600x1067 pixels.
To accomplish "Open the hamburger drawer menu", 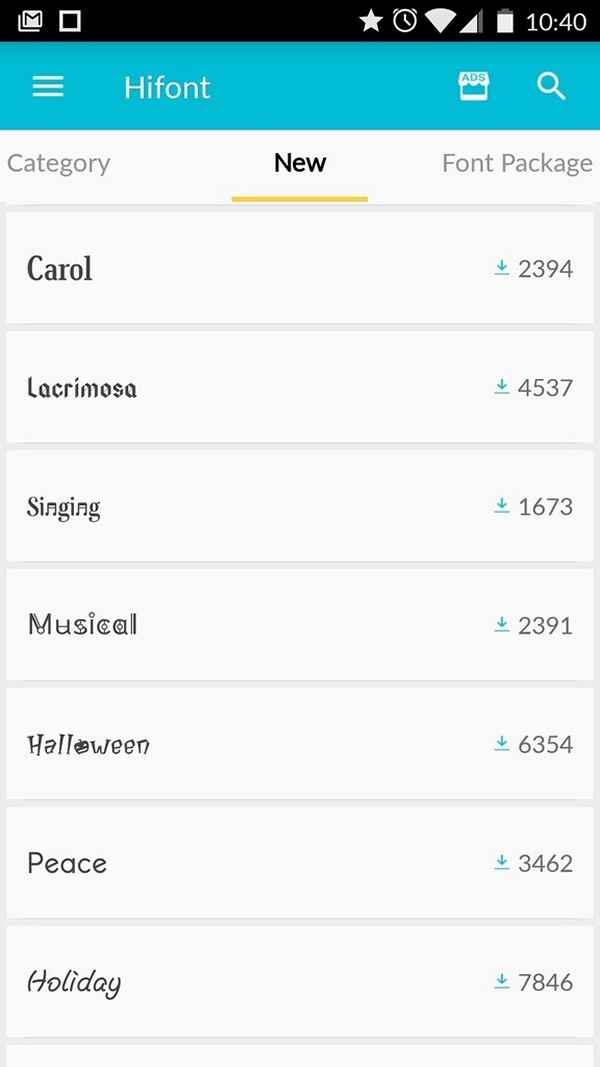I will [x=48, y=86].
